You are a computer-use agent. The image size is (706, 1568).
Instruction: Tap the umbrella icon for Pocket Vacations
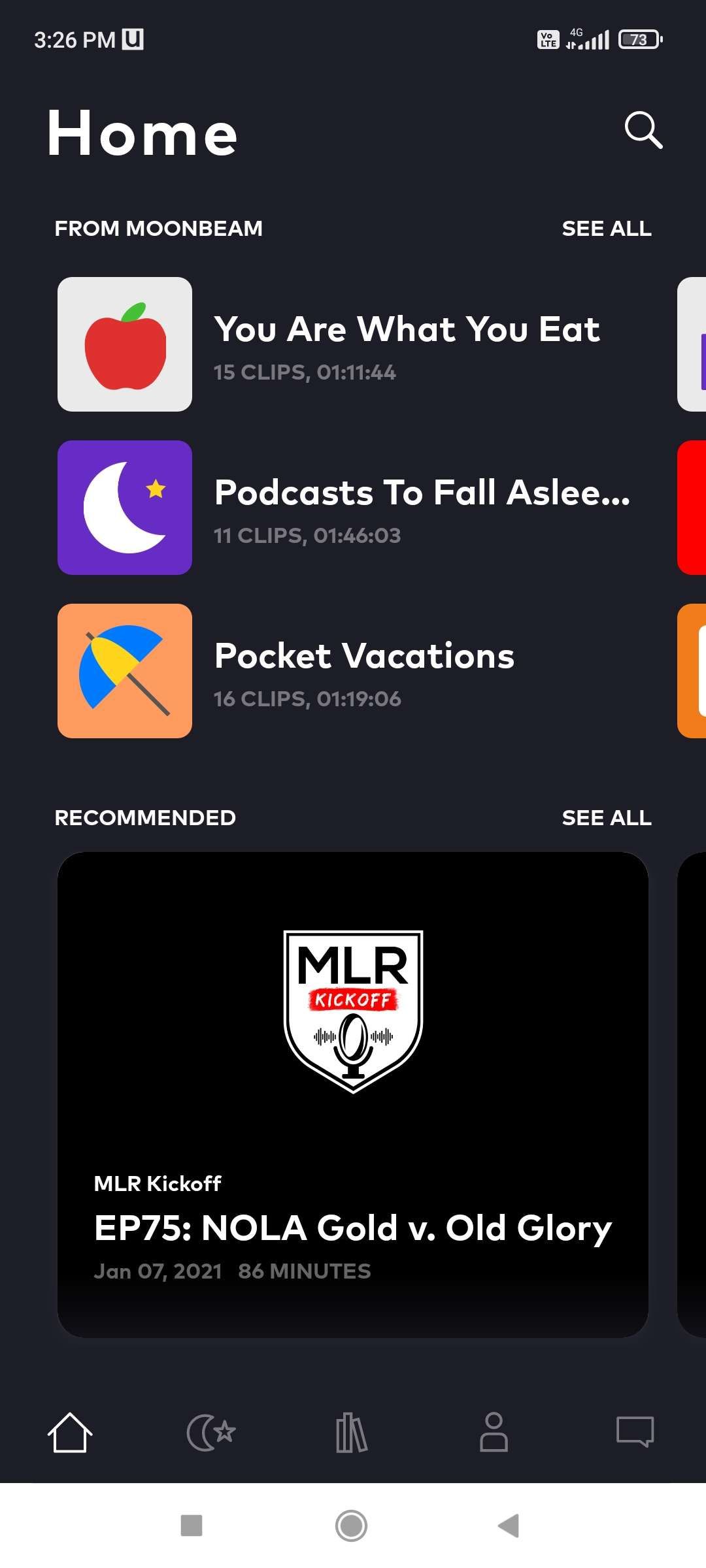[126, 671]
